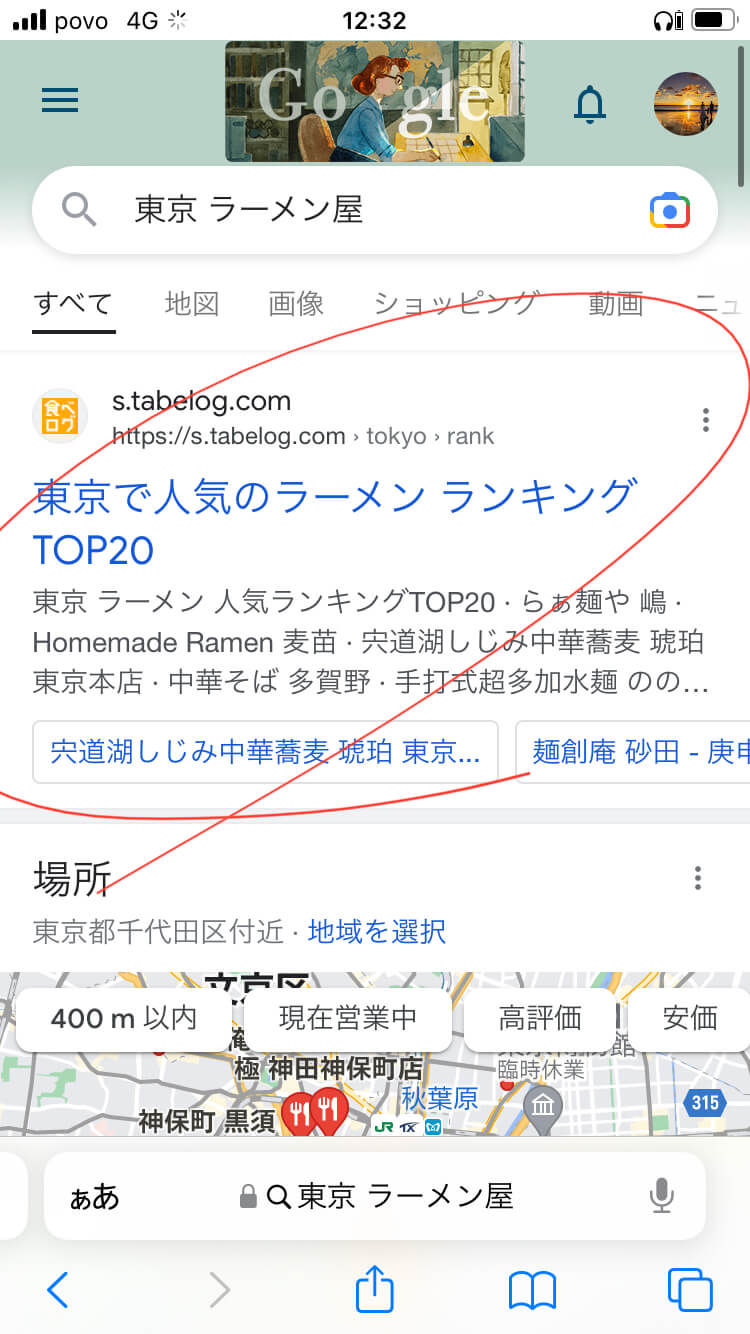Open options for the tabelog result
This screenshot has width=750, height=1334.
click(706, 420)
